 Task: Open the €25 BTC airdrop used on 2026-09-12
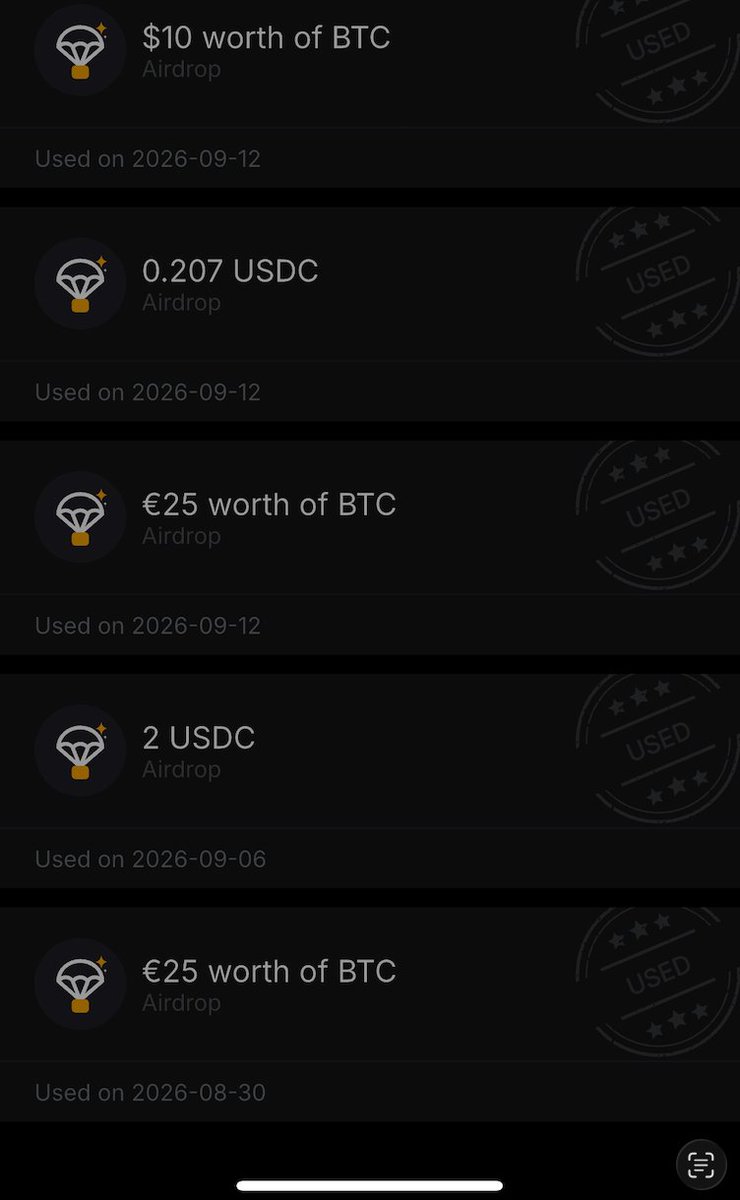click(370, 547)
